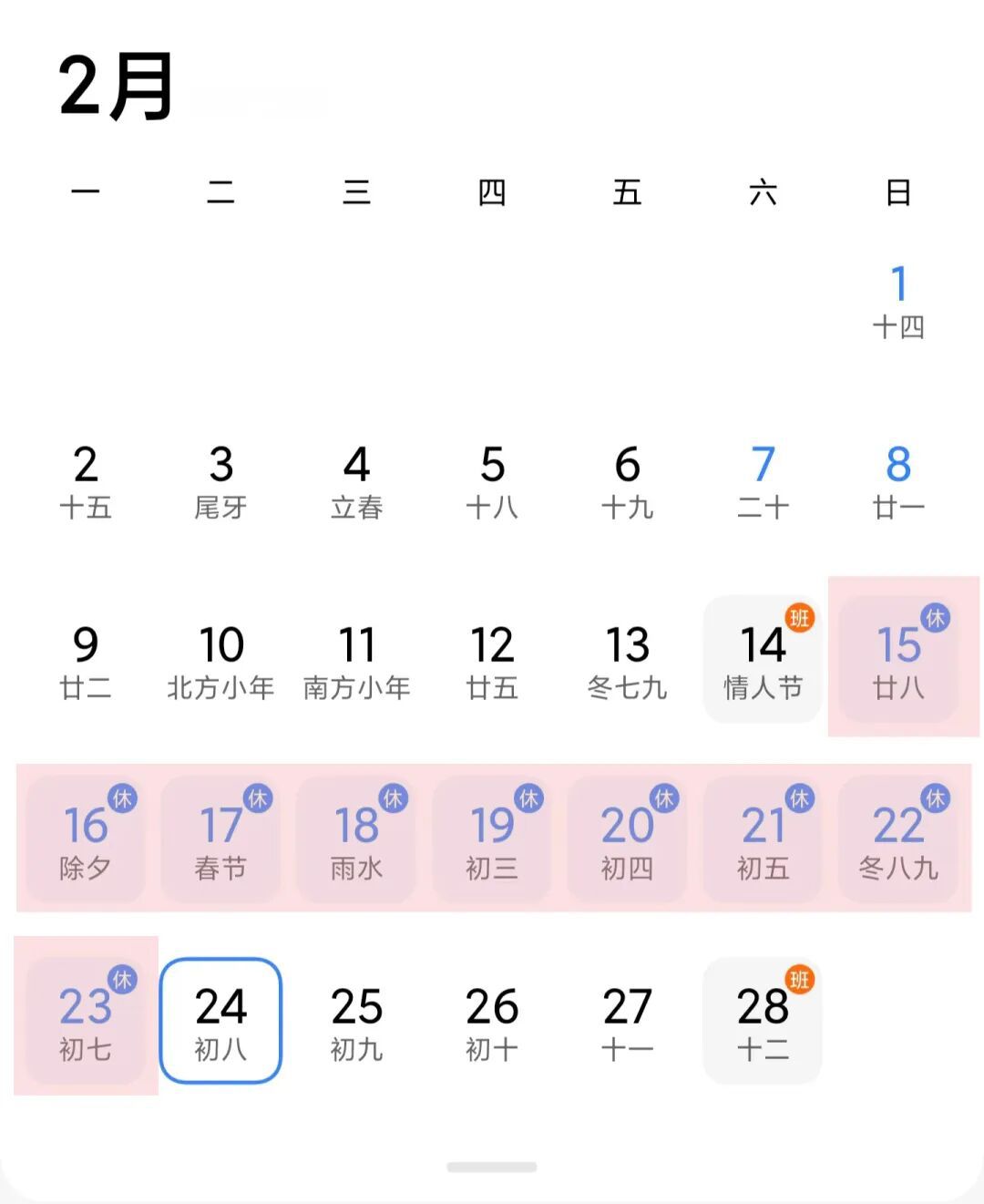Select February 14 情人节 workday
The width and height of the screenshot is (984, 1204).
pos(763,660)
